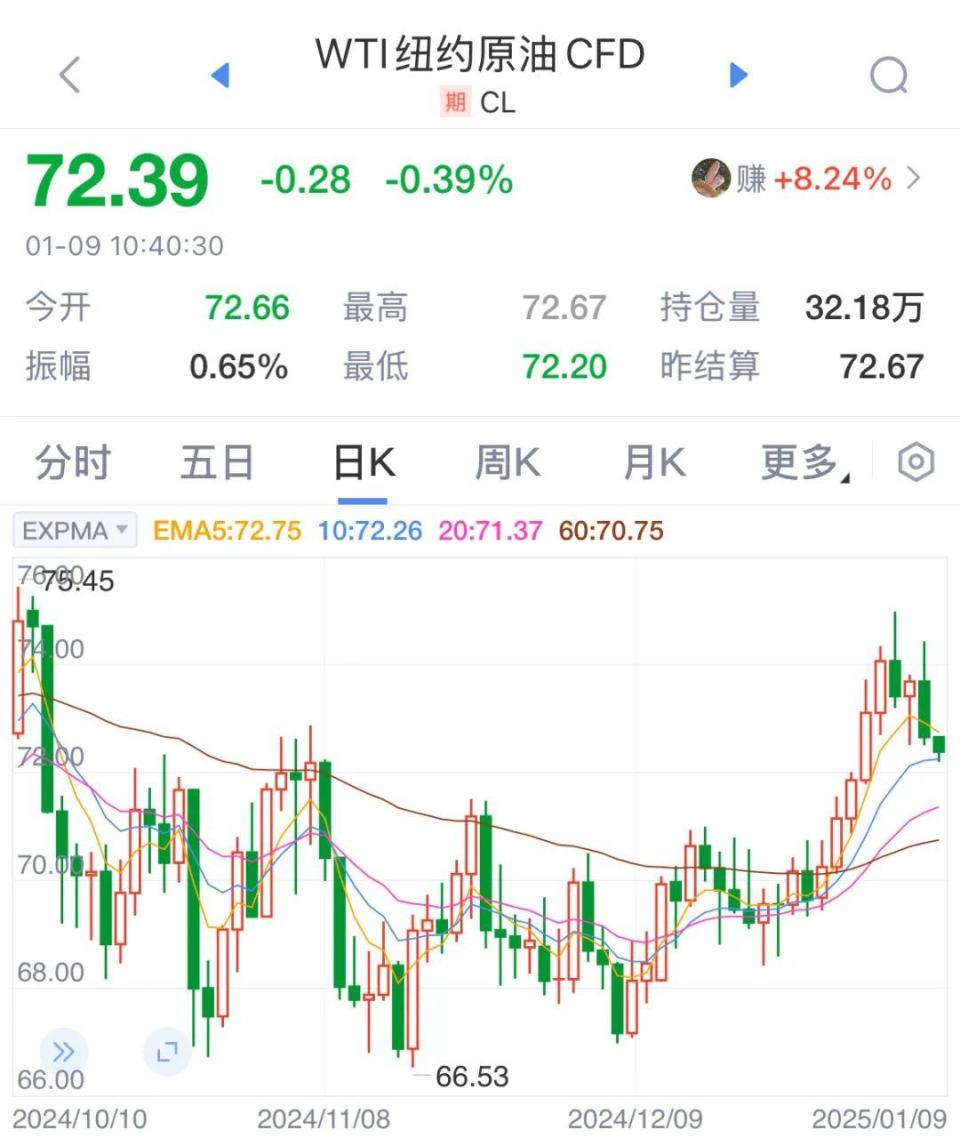
Task: Open landscape mode with the rotate icon
Action: click(166, 1051)
